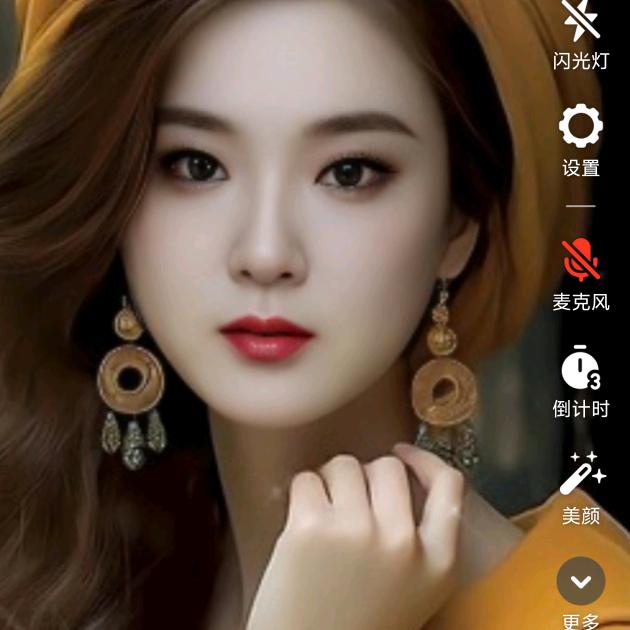Open the camera settings (设置)
630x630 pixels.
(581, 128)
